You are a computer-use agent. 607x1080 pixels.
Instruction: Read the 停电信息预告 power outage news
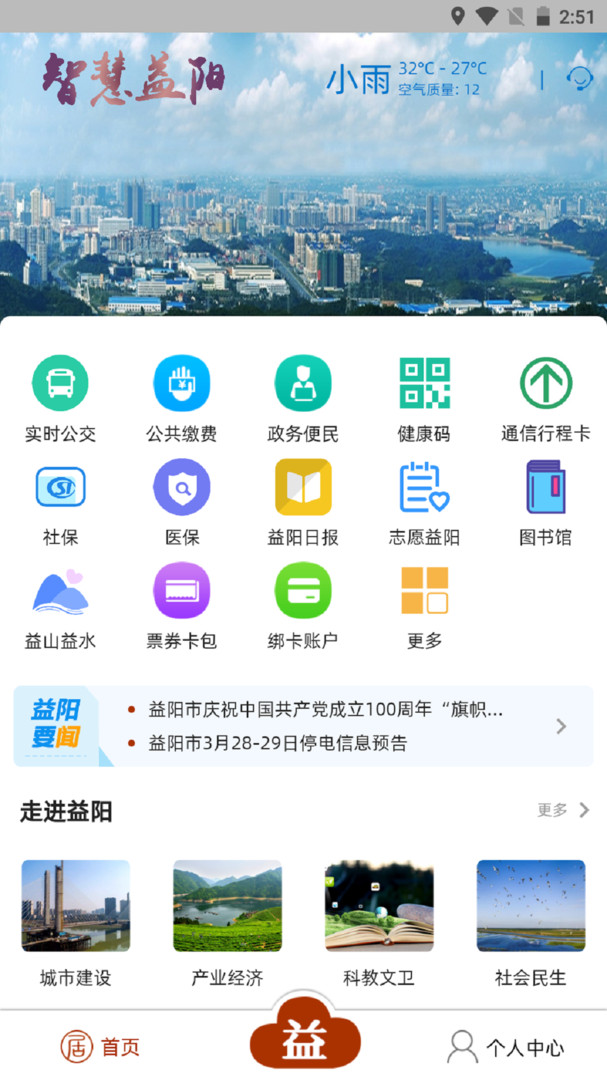[x=278, y=743]
